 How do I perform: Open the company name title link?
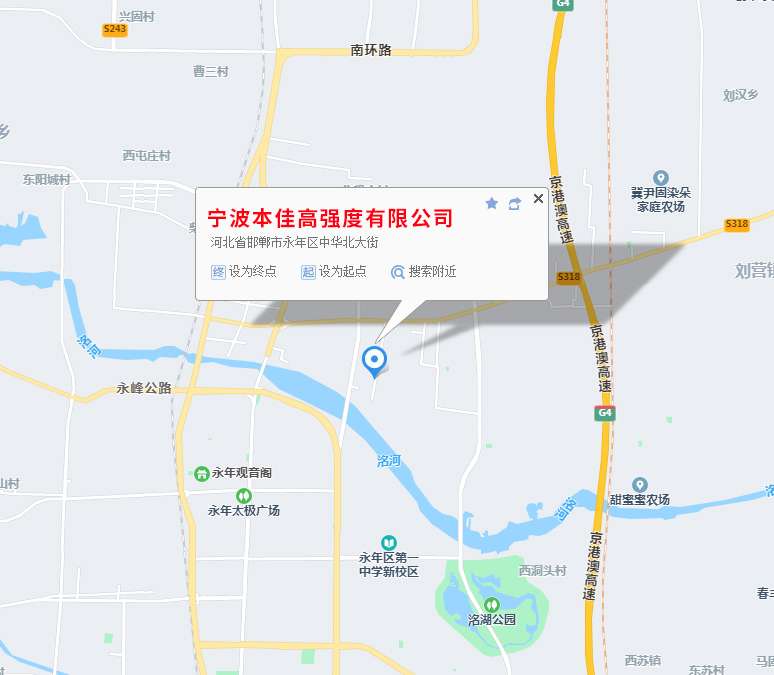(x=329, y=218)
